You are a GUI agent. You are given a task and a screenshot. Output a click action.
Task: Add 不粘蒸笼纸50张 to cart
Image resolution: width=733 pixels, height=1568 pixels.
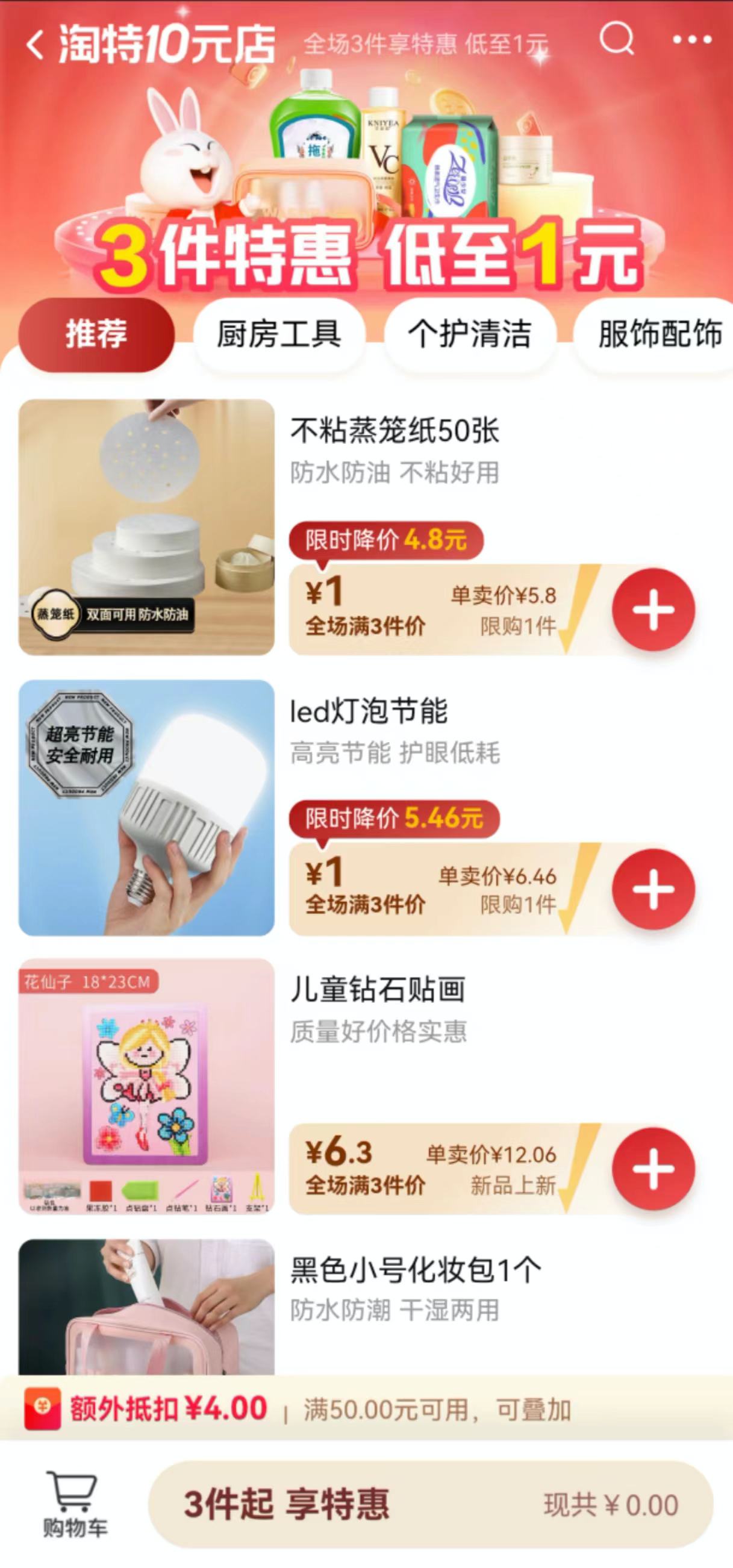click(x=653, y=609)
